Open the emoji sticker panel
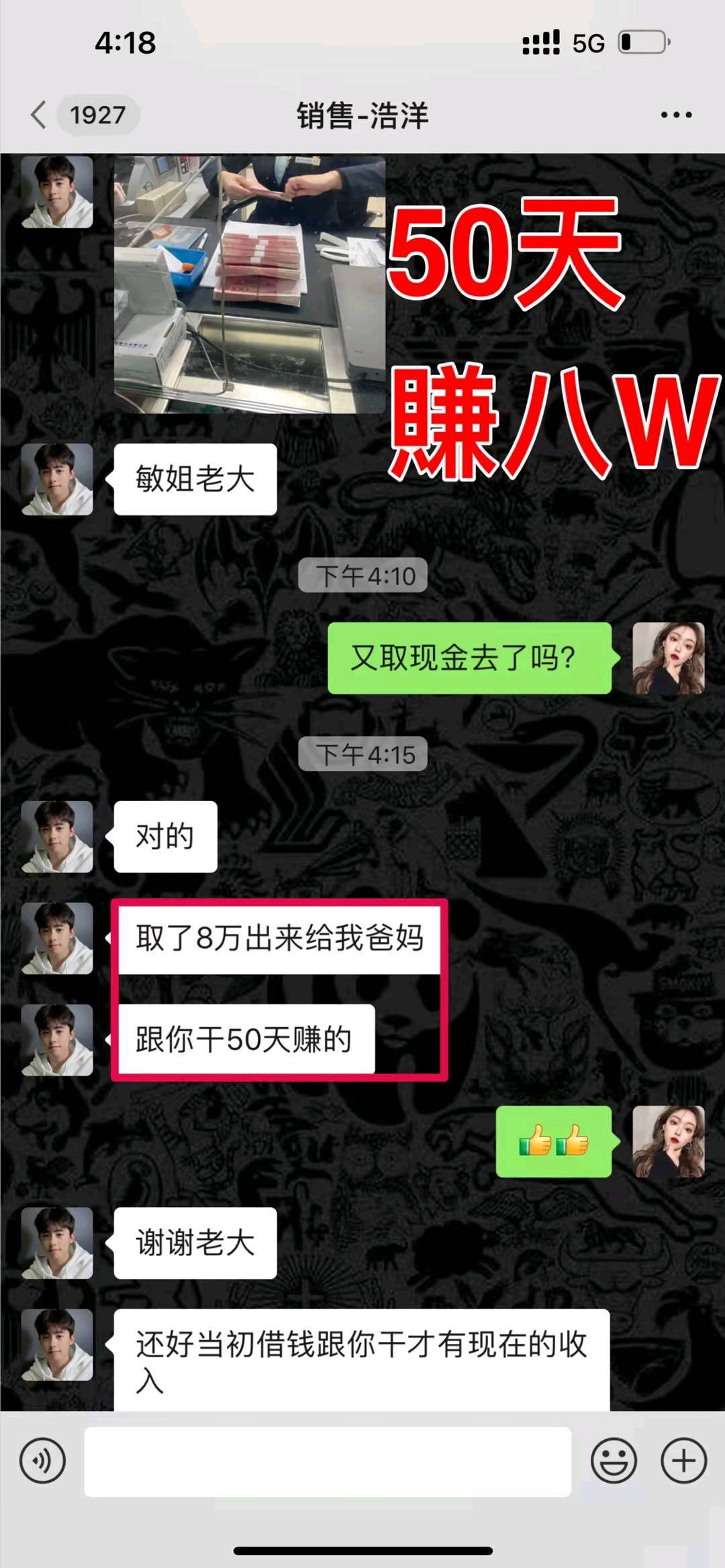Image resolution: width=725 pixels, height=1568 pixels. 613,1461
